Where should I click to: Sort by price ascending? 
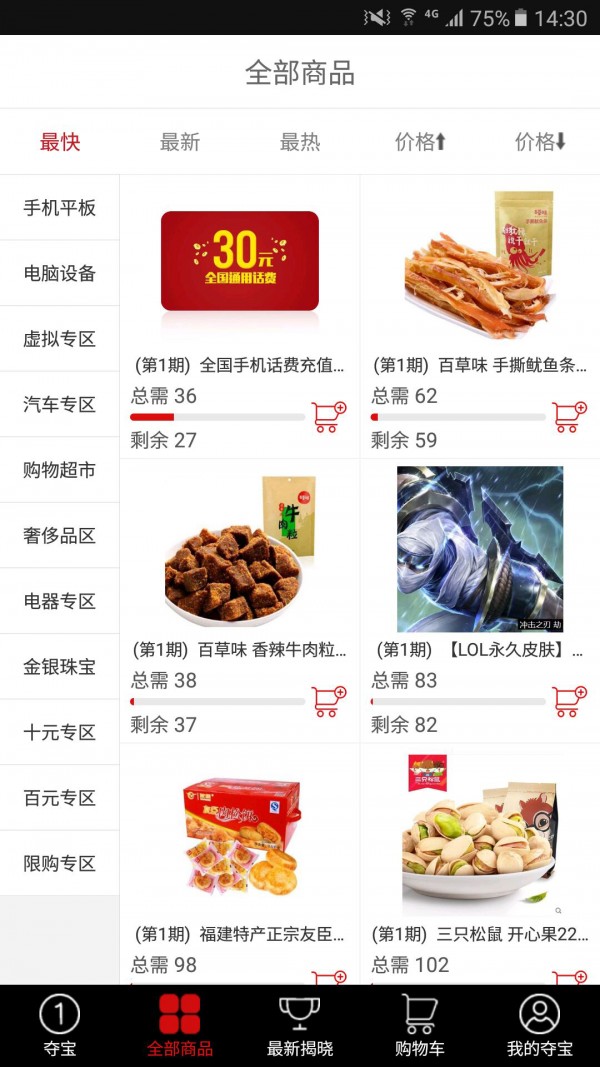click(420, 142)
